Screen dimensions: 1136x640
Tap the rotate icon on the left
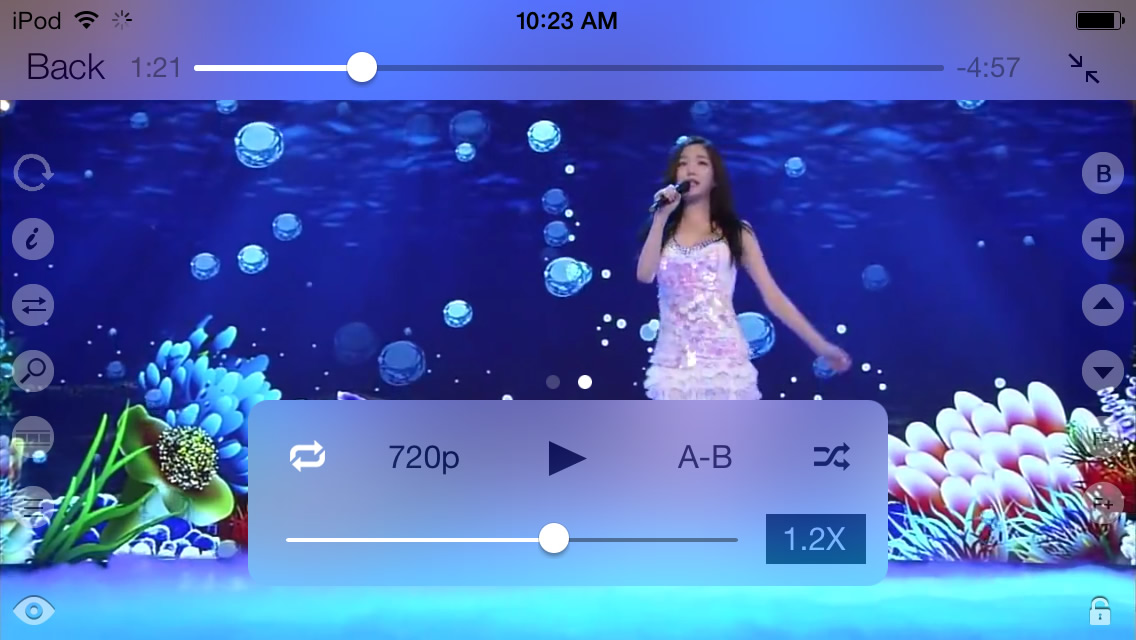point(33,174)
